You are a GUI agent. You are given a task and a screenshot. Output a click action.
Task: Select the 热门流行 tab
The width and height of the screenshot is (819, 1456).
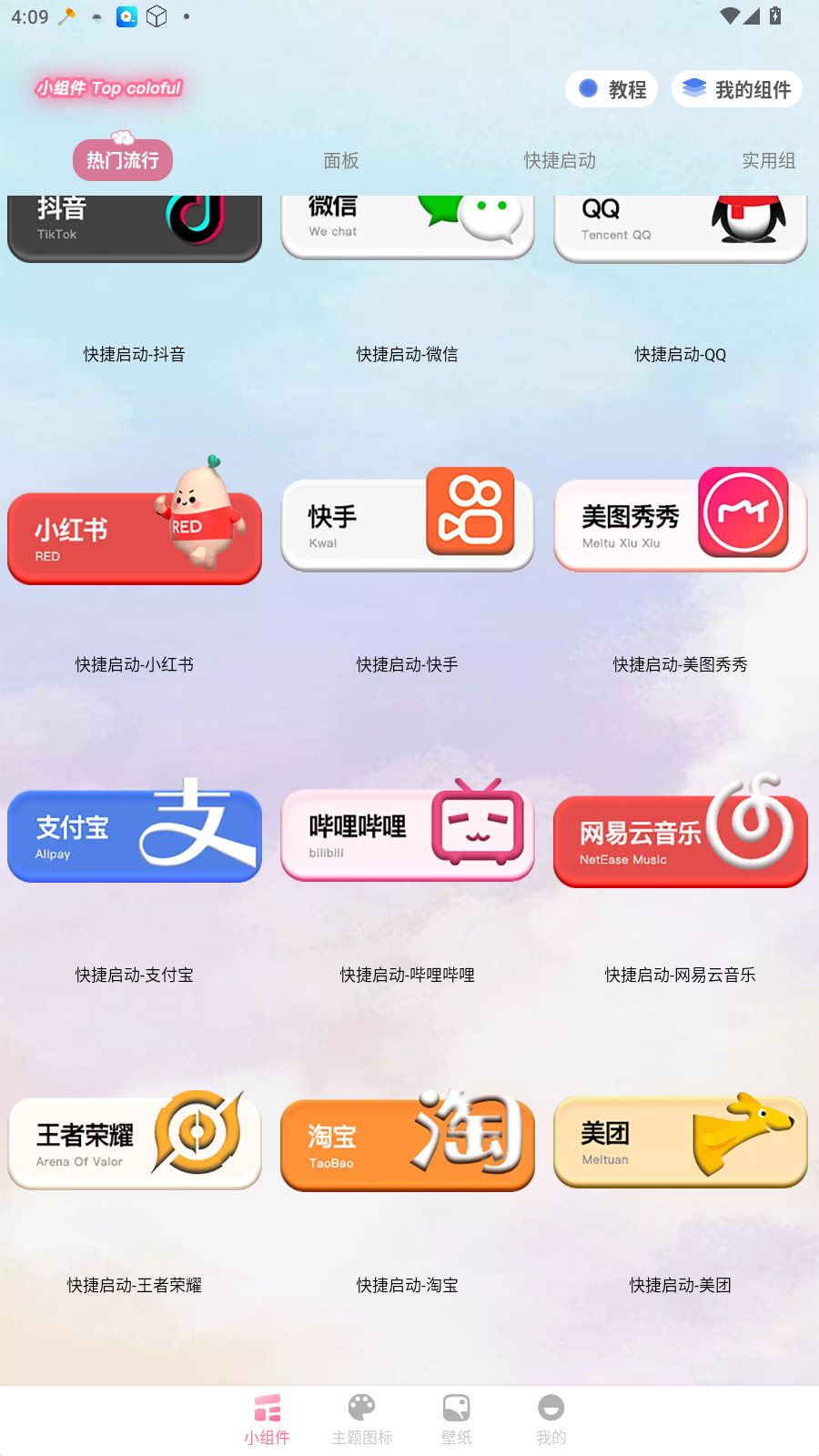tap(123, 160)
